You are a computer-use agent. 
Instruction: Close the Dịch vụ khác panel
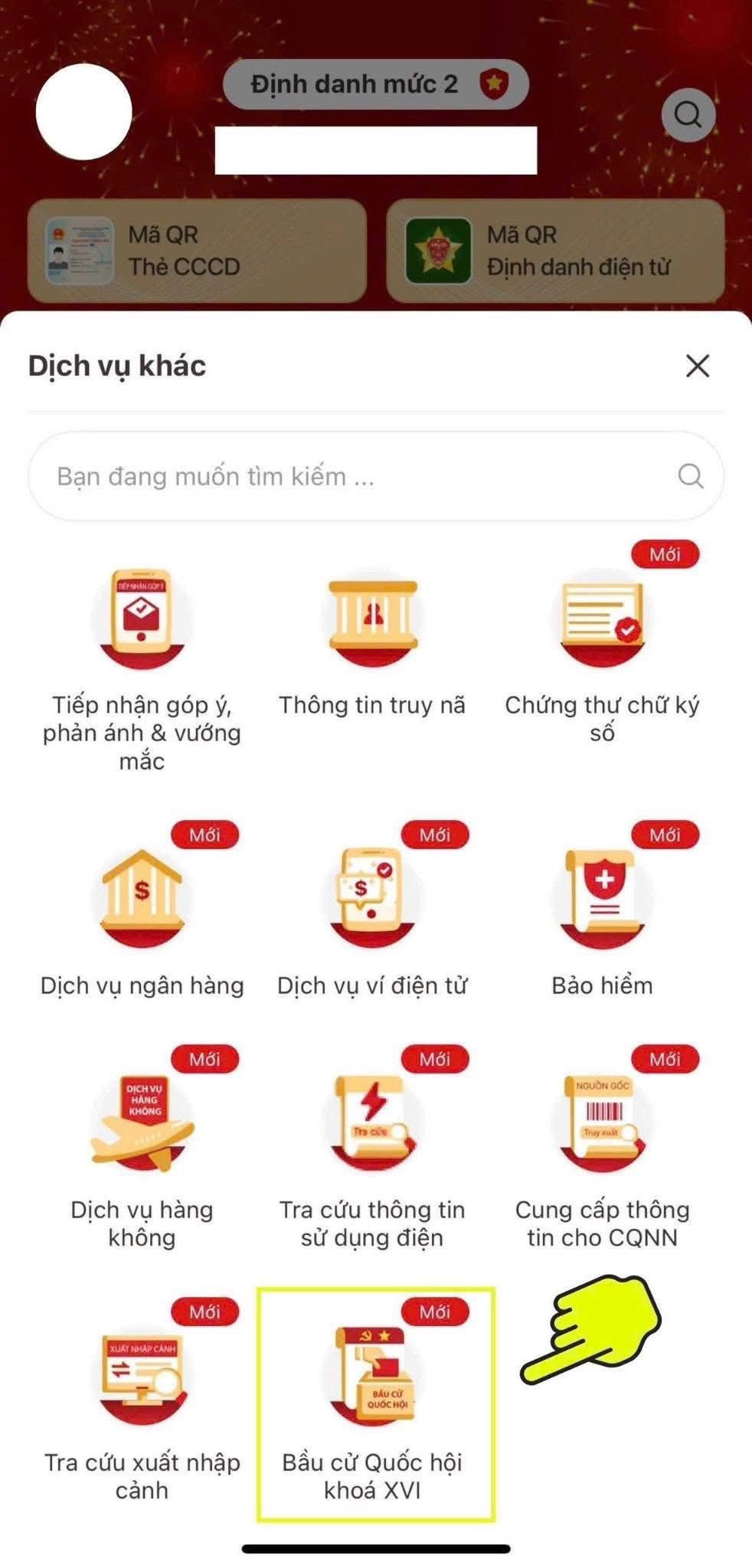coord(698,367)
